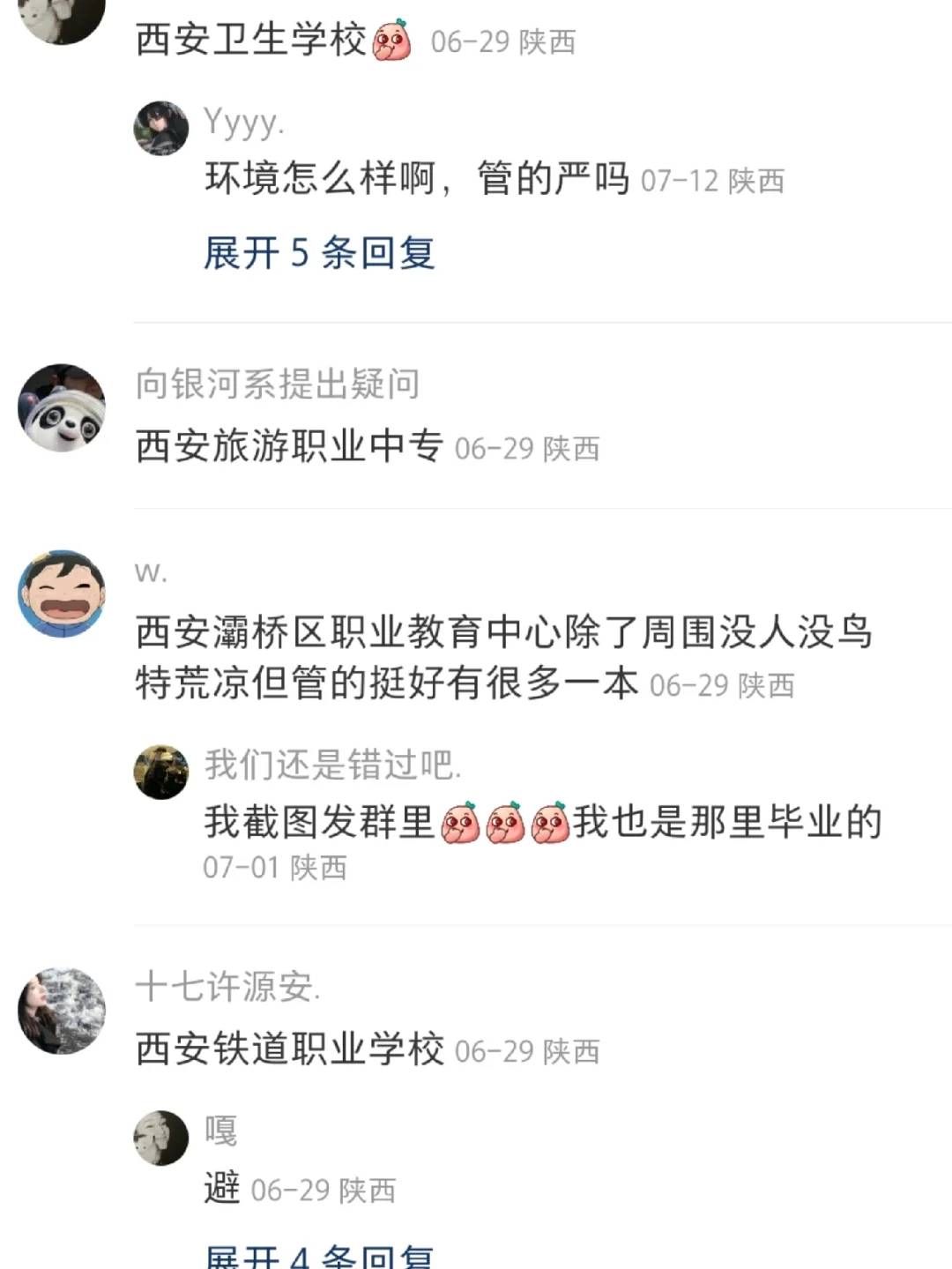Open Yyyy.'s profile avatar

[160, 129]
